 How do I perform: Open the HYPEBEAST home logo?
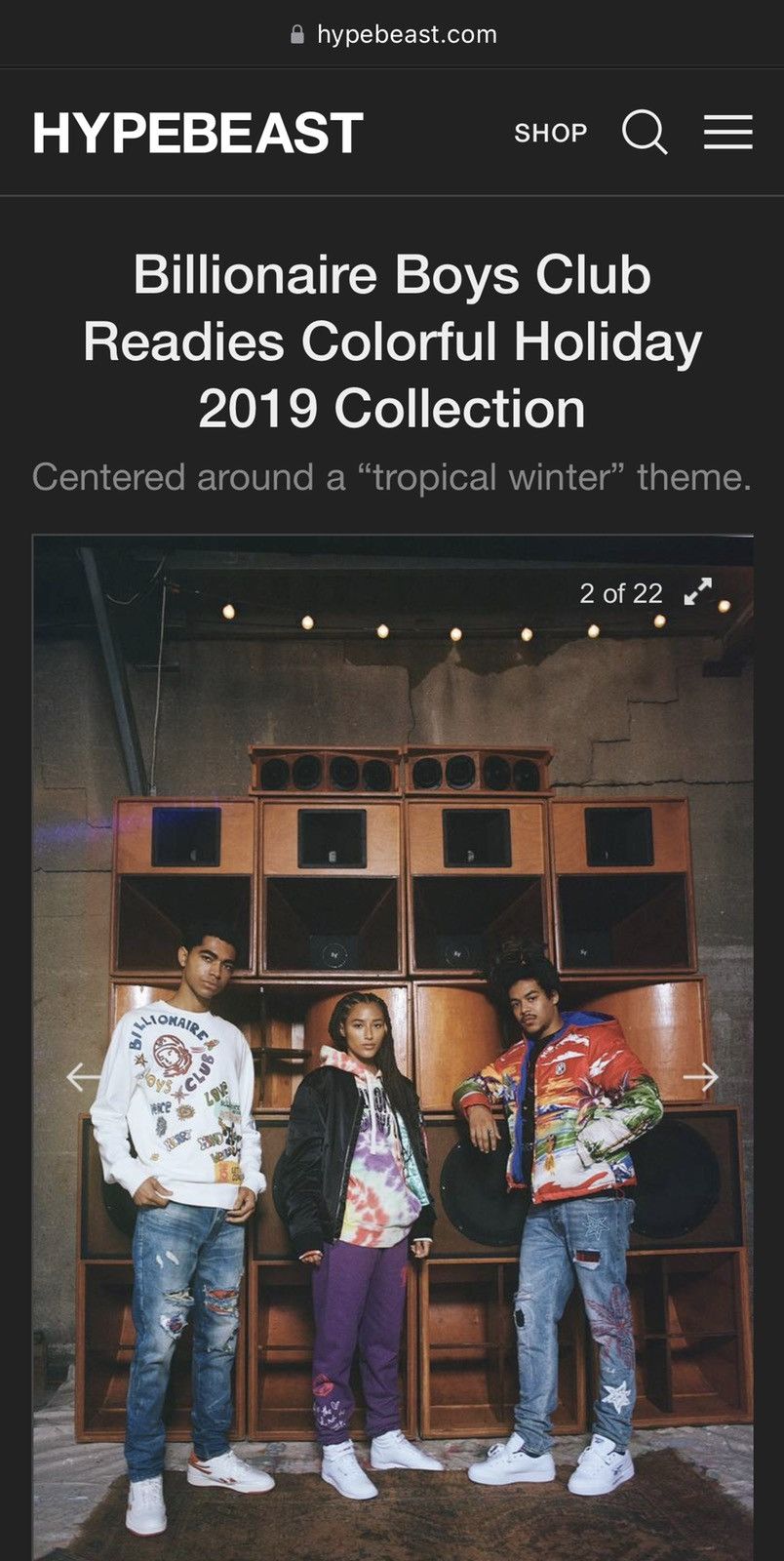pos(198,133)
